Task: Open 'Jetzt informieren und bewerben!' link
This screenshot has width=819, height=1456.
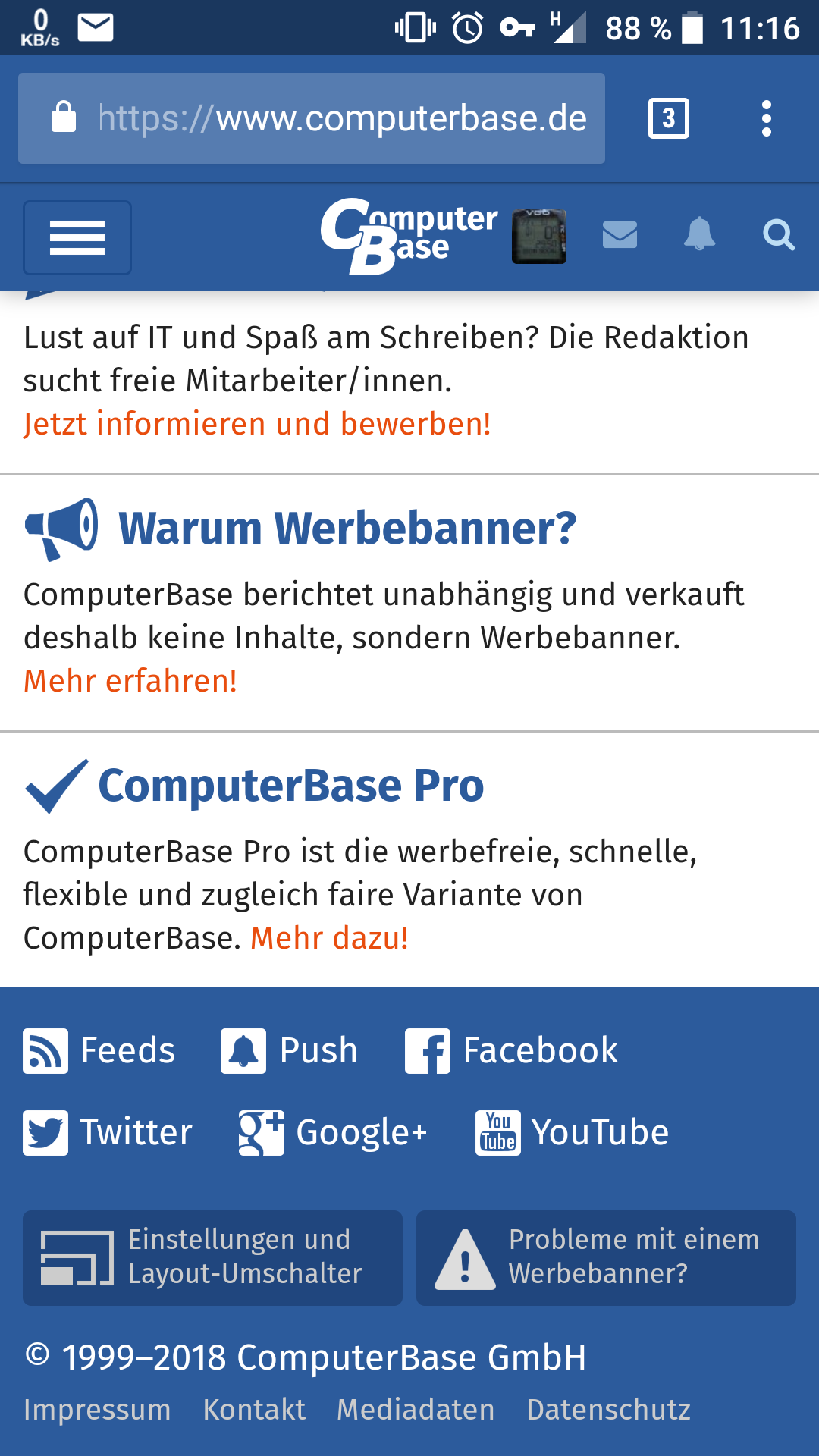Action: 257,424
